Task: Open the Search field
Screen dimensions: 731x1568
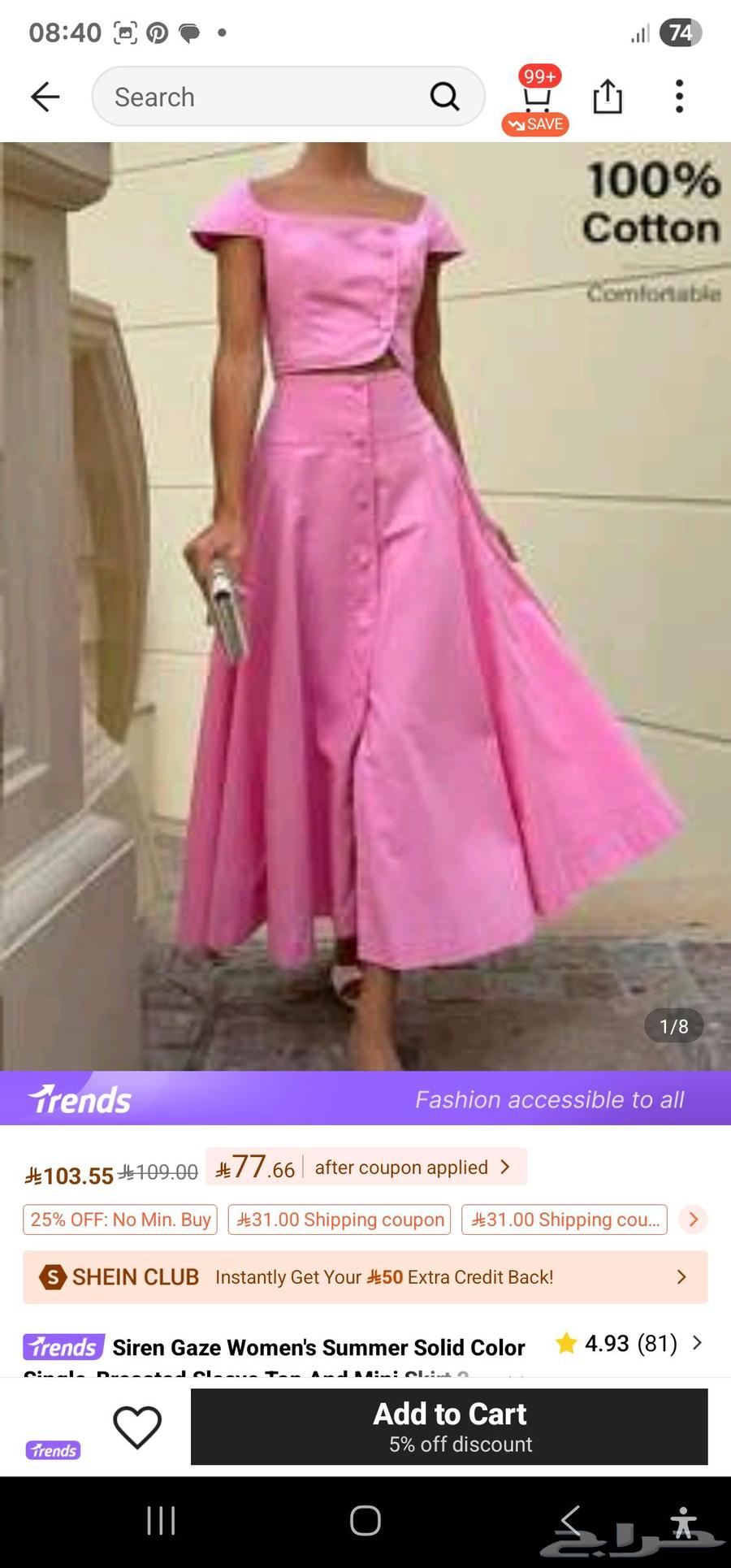Action: coord(260,97)
